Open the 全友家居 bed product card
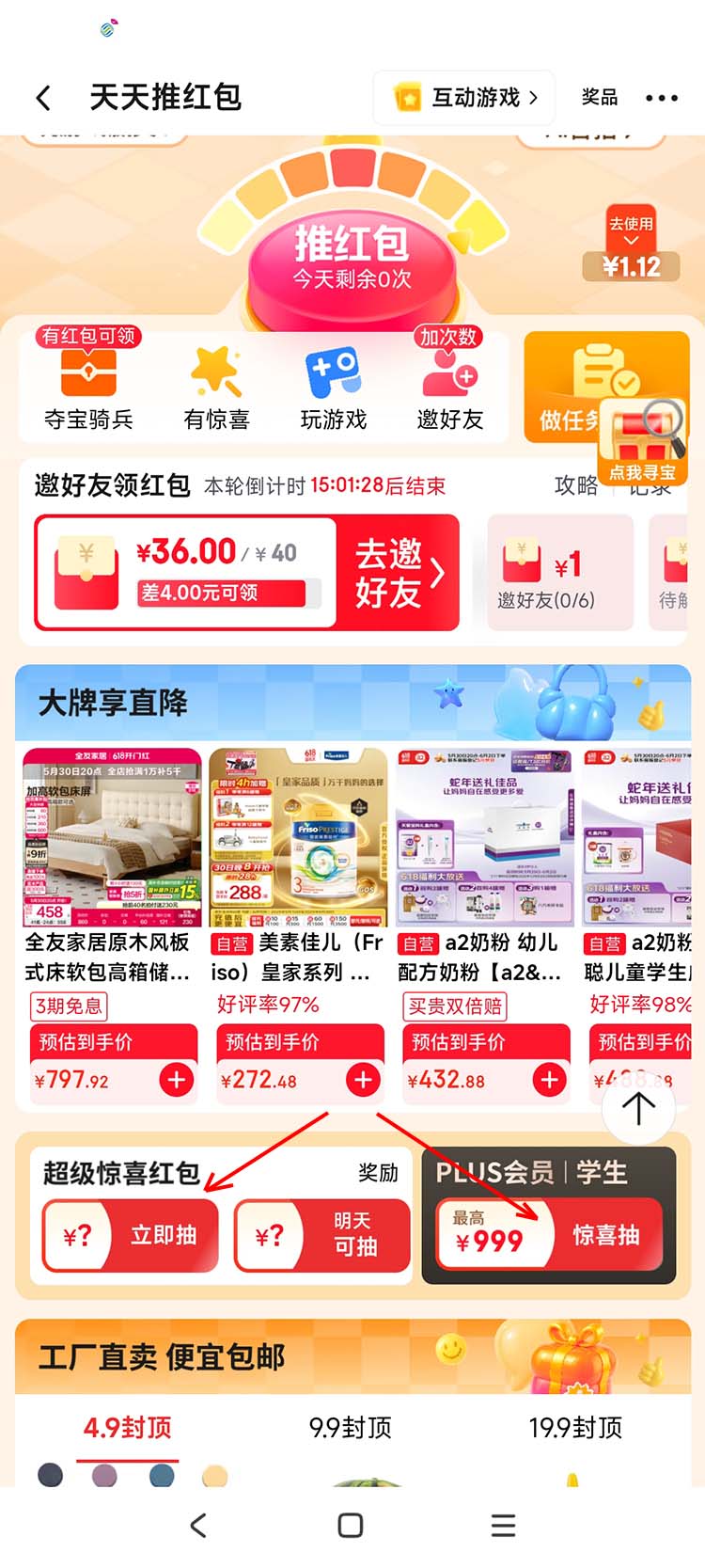This screenshot has height=1568, width=705. coord(112,925)
